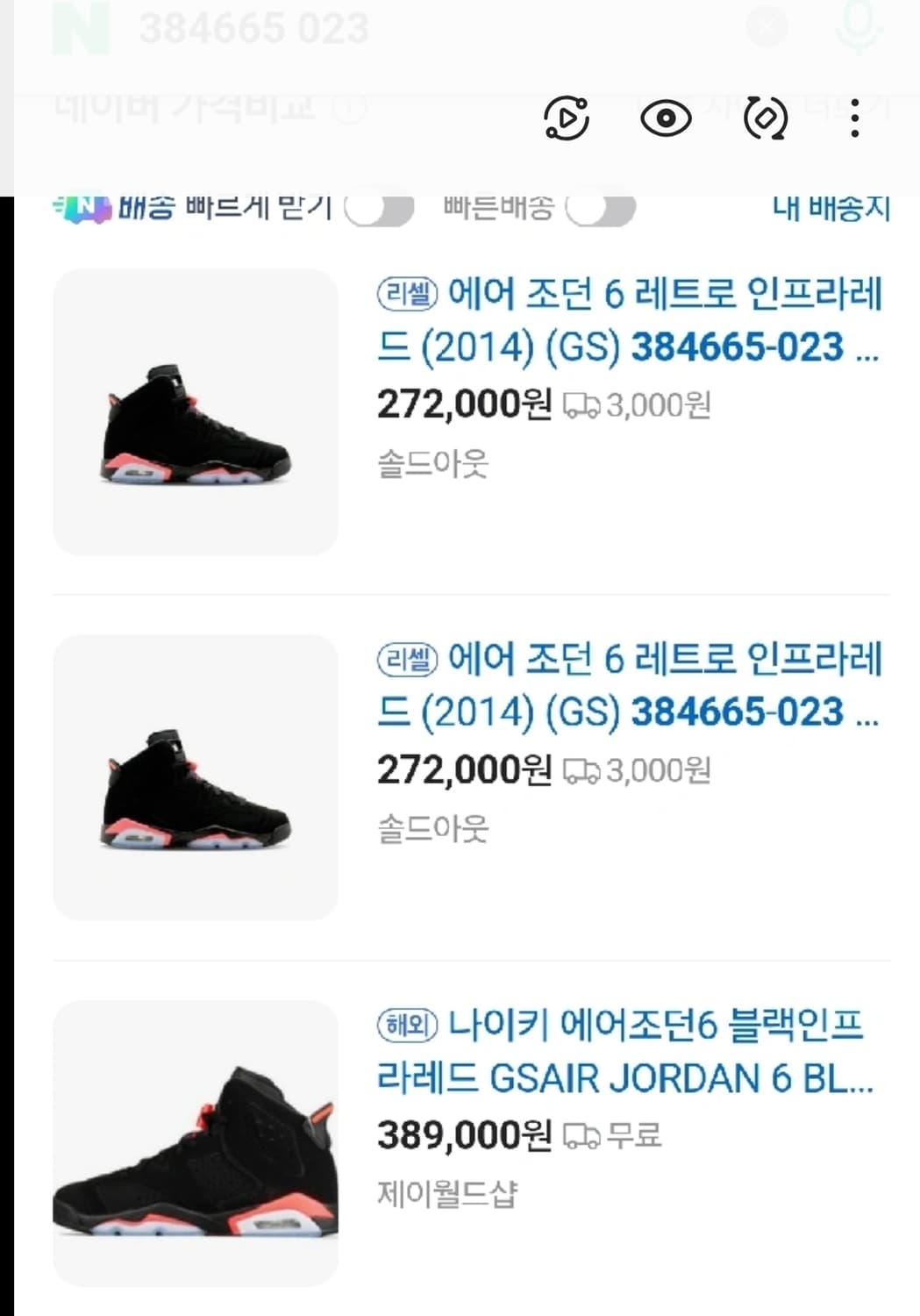Tap the truck icon beside 무료 shipping
This screenshot has height=1316, width=920.
point(583,1137)
